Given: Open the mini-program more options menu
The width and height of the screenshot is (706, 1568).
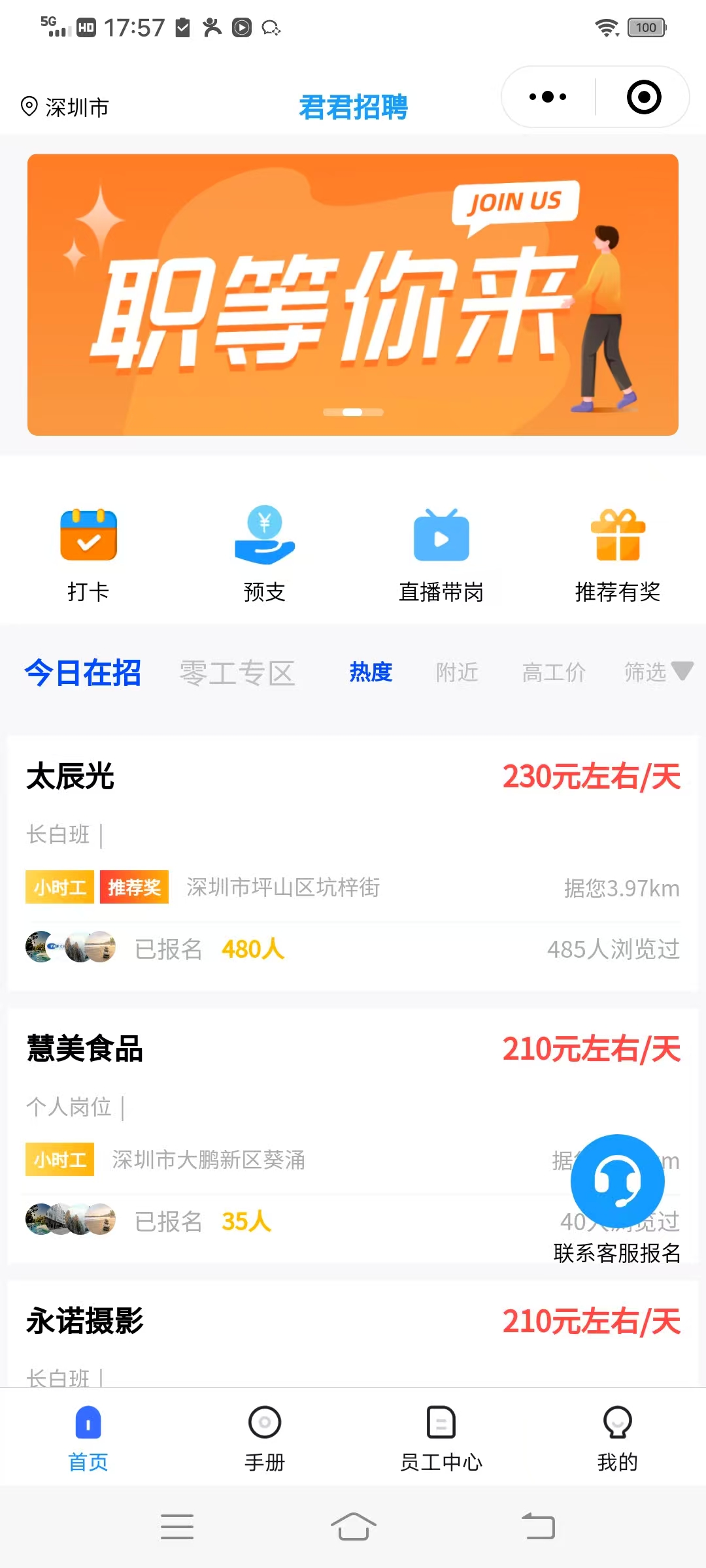Looking at the screenshot, I should (548, 97).
